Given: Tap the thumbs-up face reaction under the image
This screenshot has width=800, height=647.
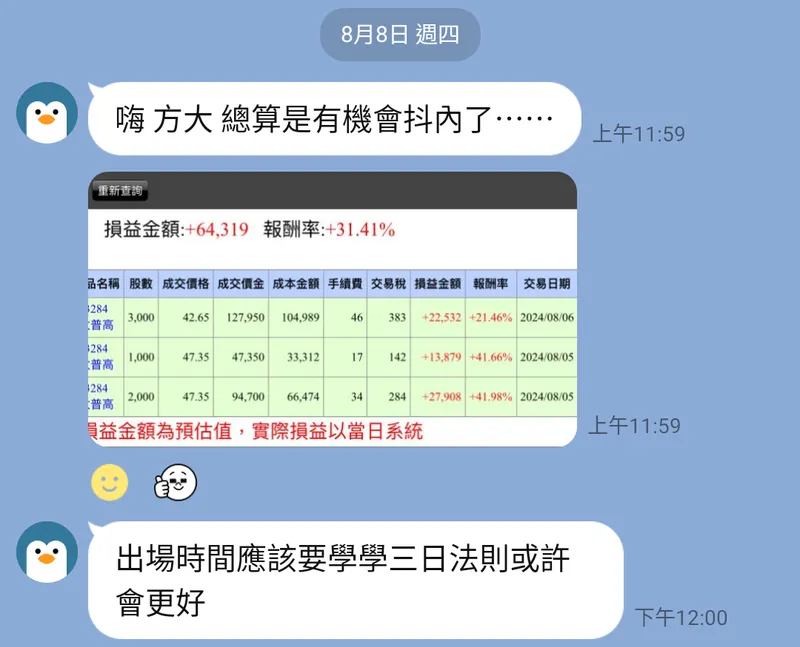Looking at the screenshot, I should [175, 484].
